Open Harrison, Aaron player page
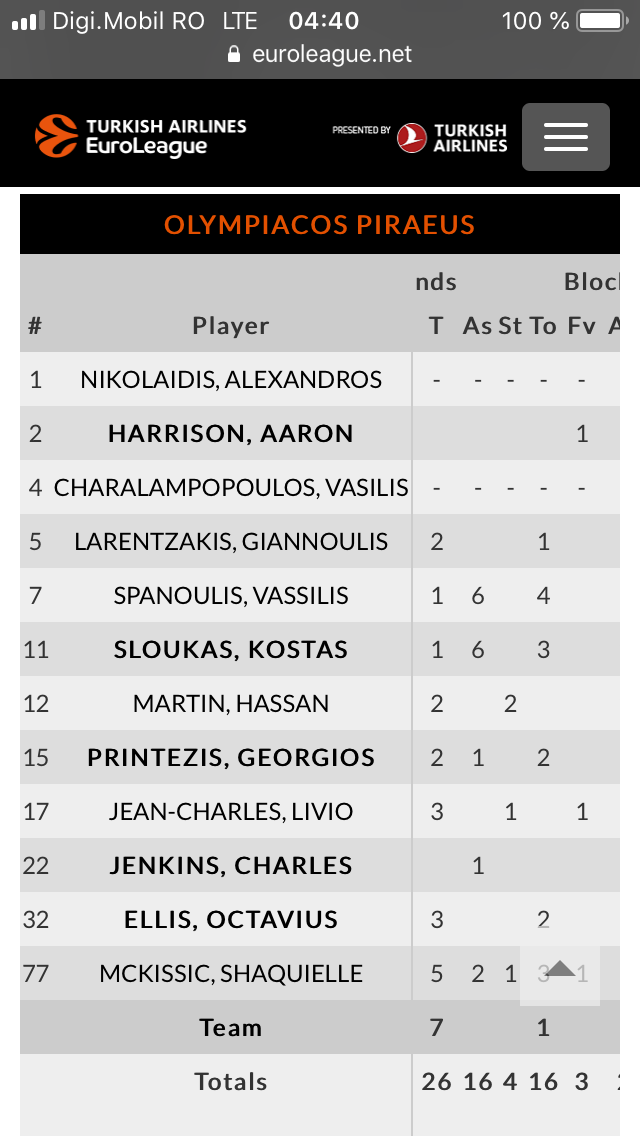Screen dimensions: 640x1136 230,433
